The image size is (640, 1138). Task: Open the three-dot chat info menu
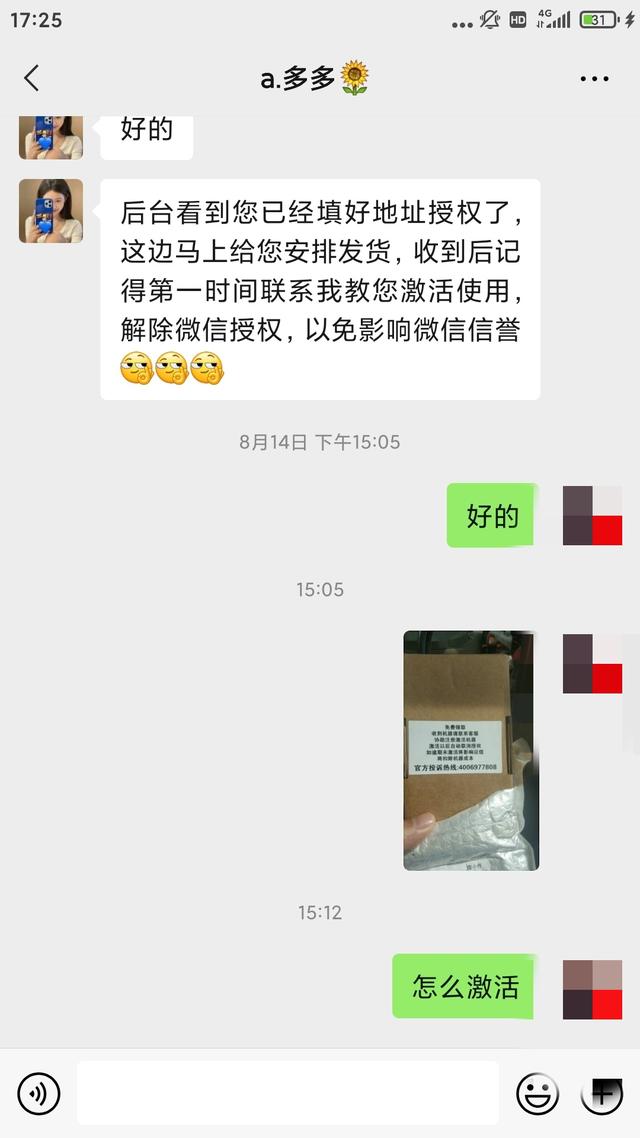[594, 78]
